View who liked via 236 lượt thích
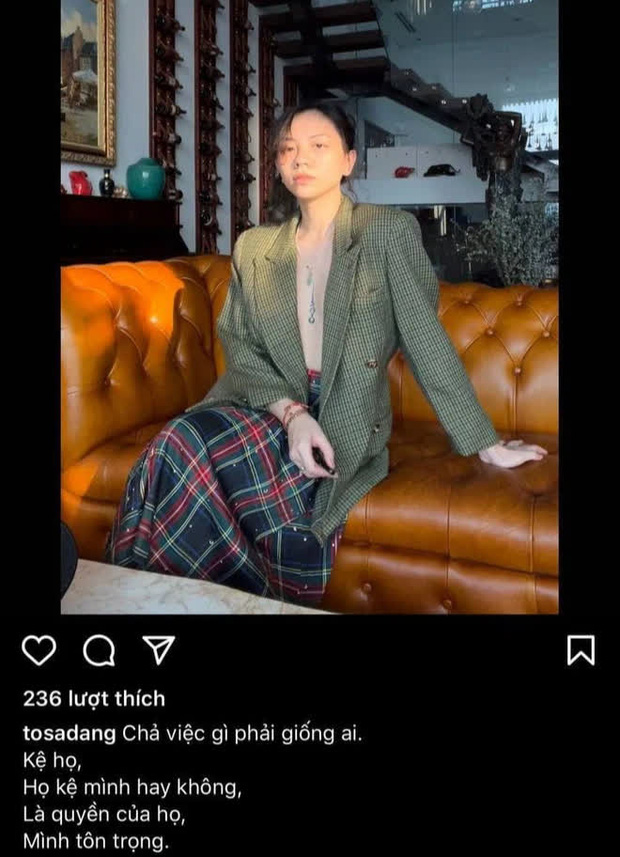The image size is (620, 857). (x=94, y=698)
